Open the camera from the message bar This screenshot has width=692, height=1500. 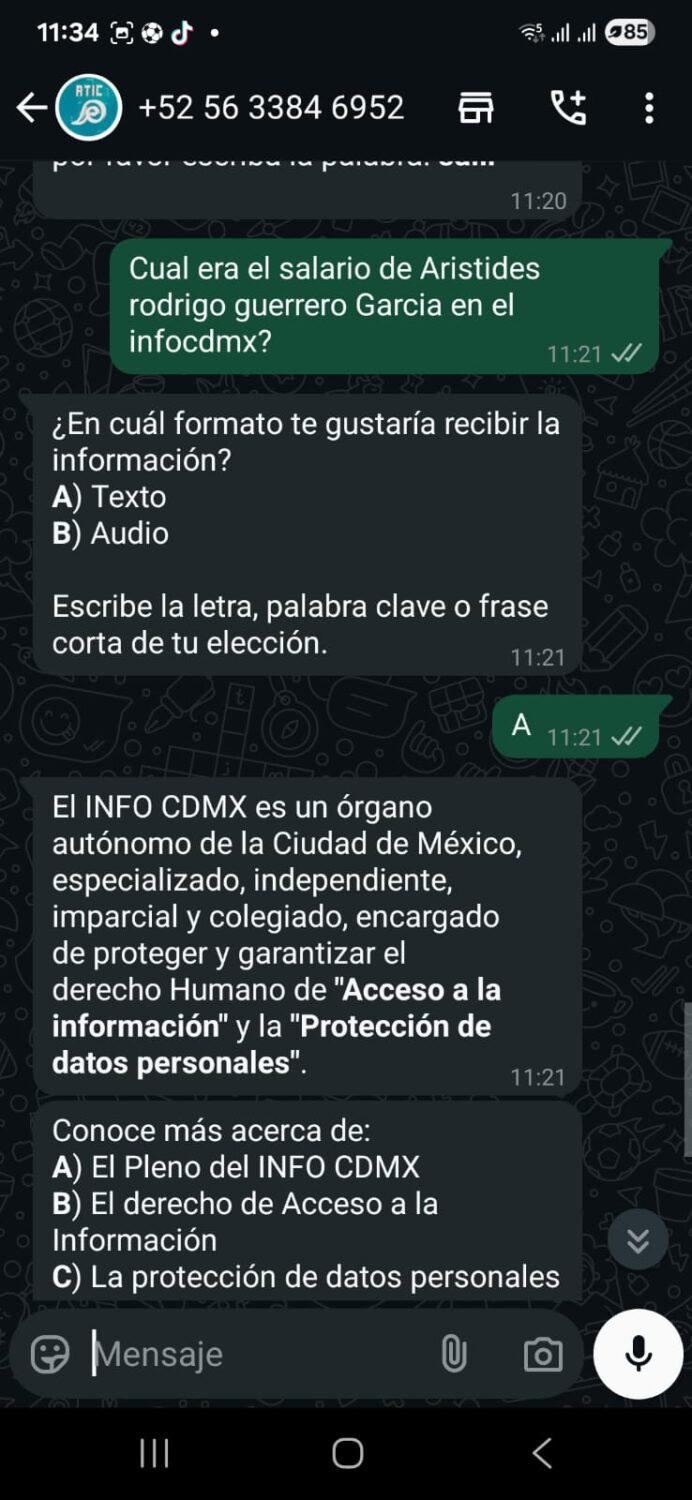tap(543, 1354)
